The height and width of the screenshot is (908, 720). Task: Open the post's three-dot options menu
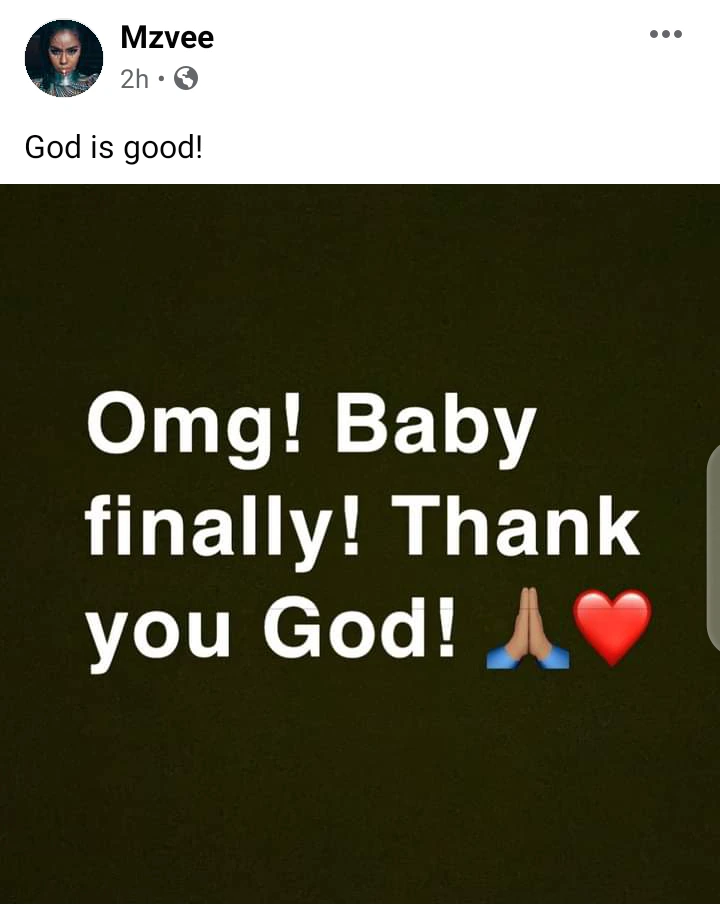[665, 34]
